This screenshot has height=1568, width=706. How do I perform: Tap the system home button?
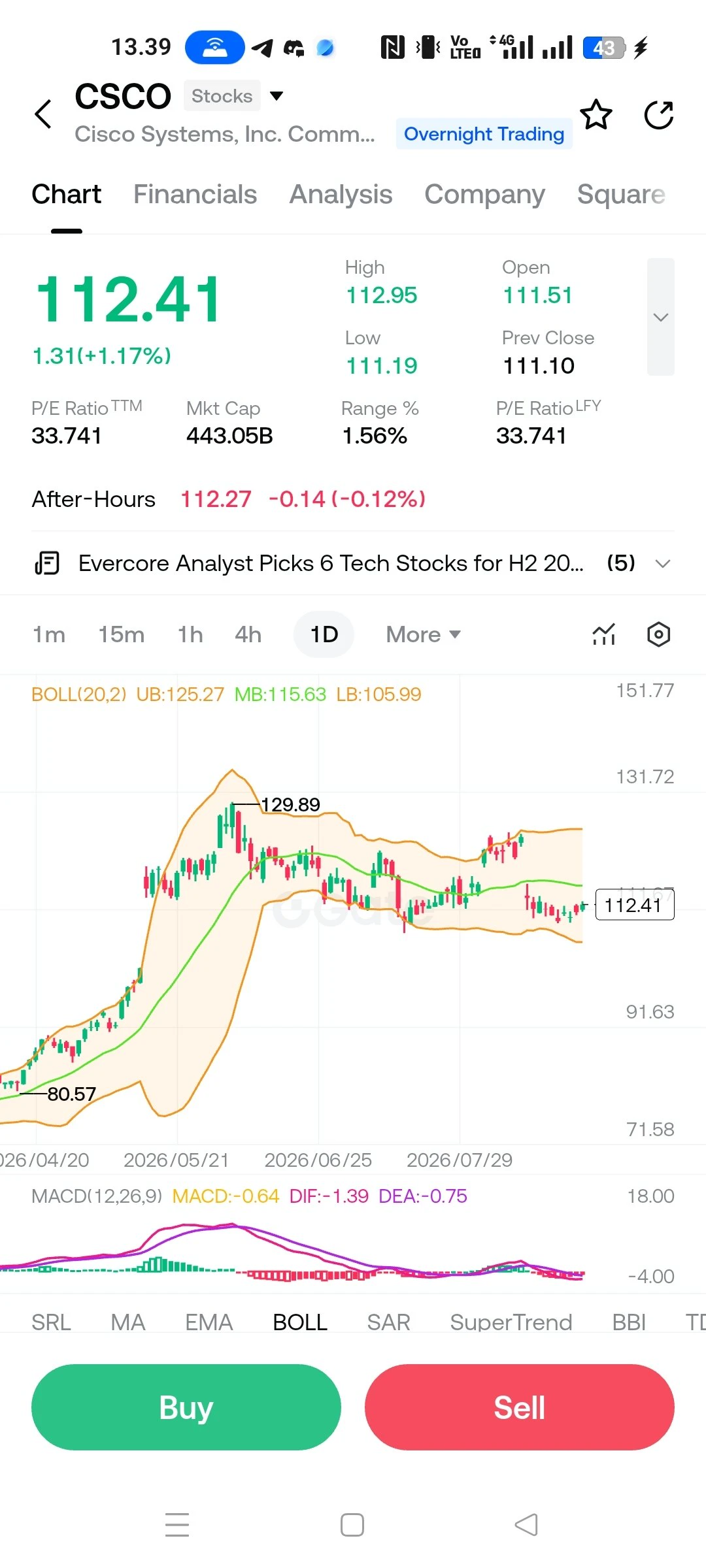[352, 1525]
